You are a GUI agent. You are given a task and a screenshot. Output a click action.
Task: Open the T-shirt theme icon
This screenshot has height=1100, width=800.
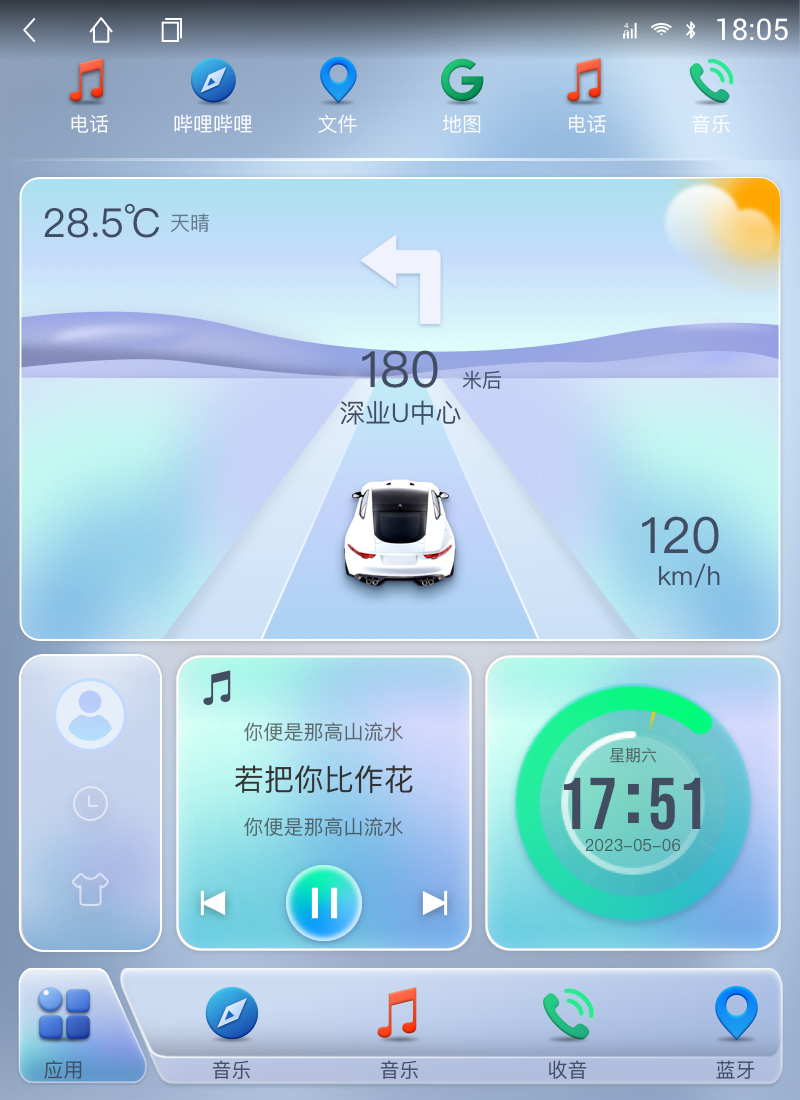90,888
